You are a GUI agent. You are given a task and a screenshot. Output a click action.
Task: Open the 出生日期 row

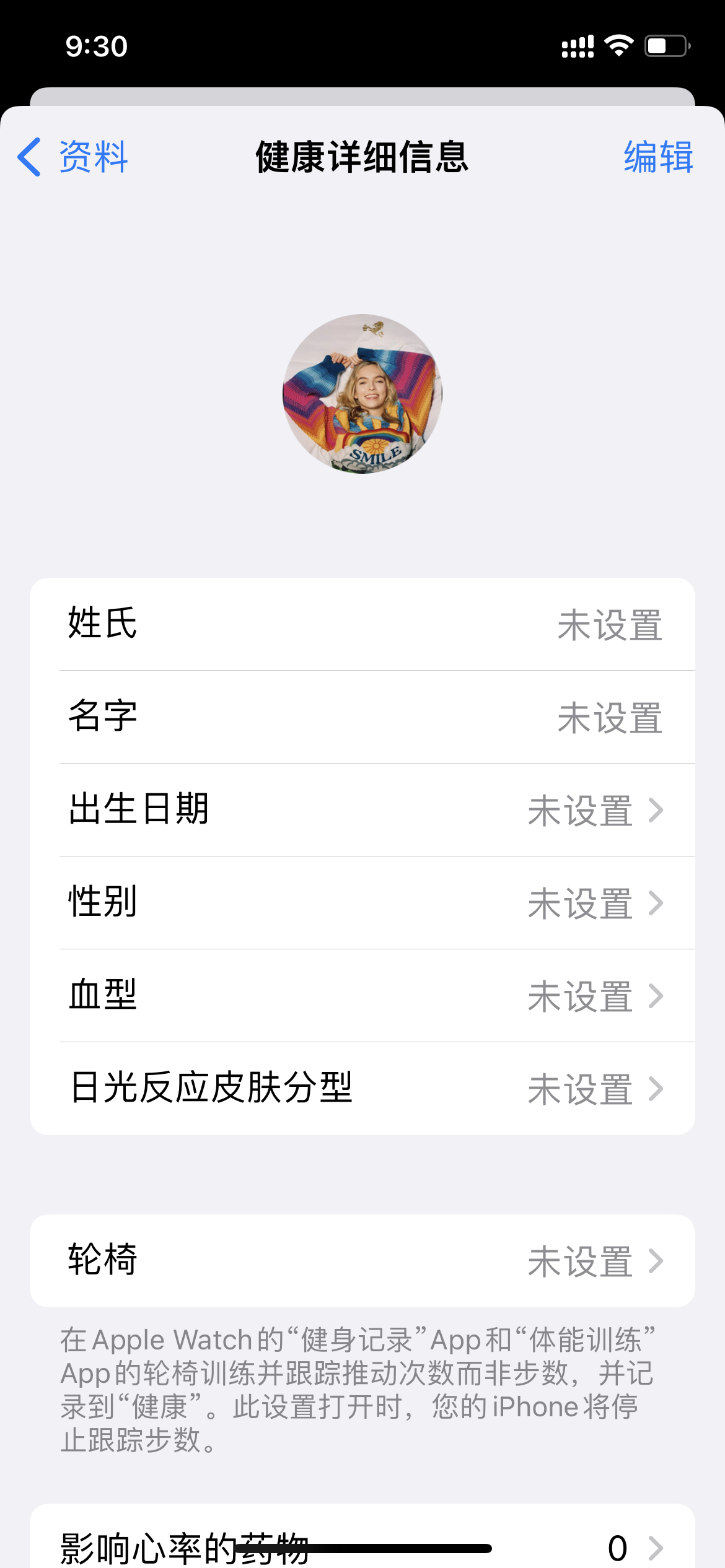point(362,809)
